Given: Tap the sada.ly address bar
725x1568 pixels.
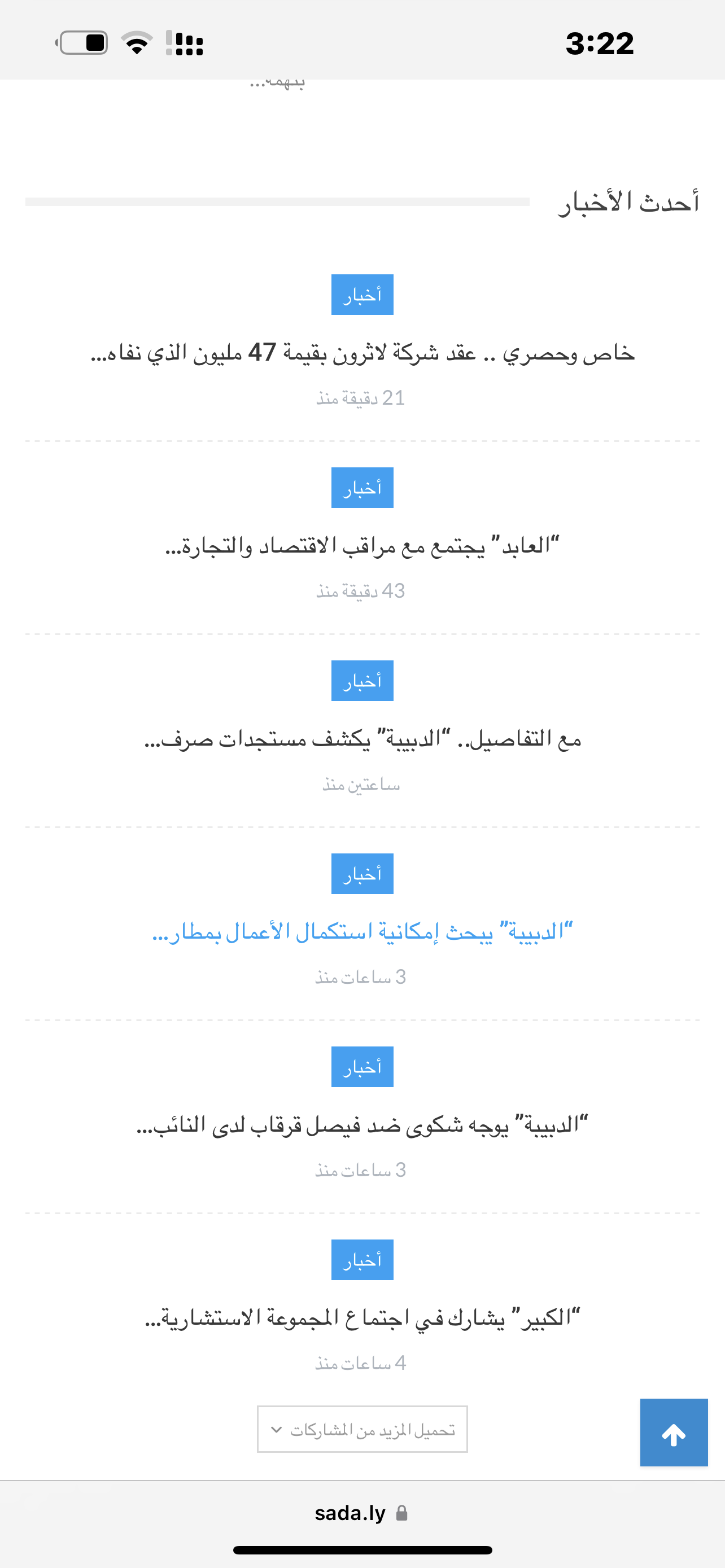Looking at the screenshot, I should [362, 1513].
